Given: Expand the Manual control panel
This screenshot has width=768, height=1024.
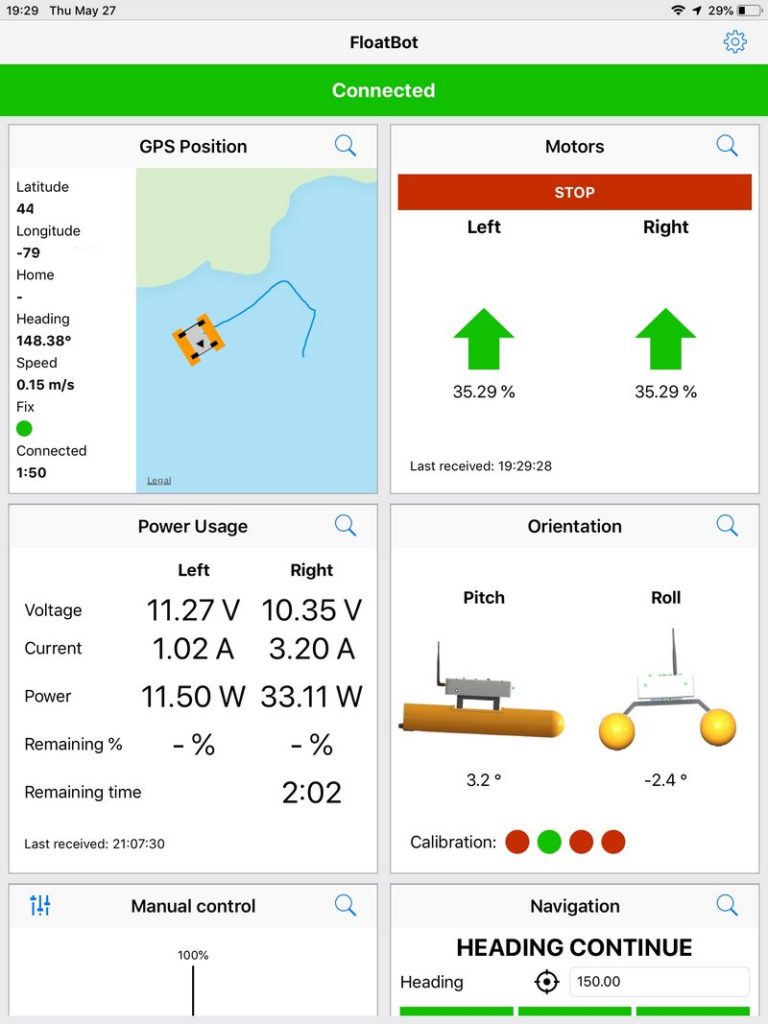Looking at the screenshot, I should 345,906.
